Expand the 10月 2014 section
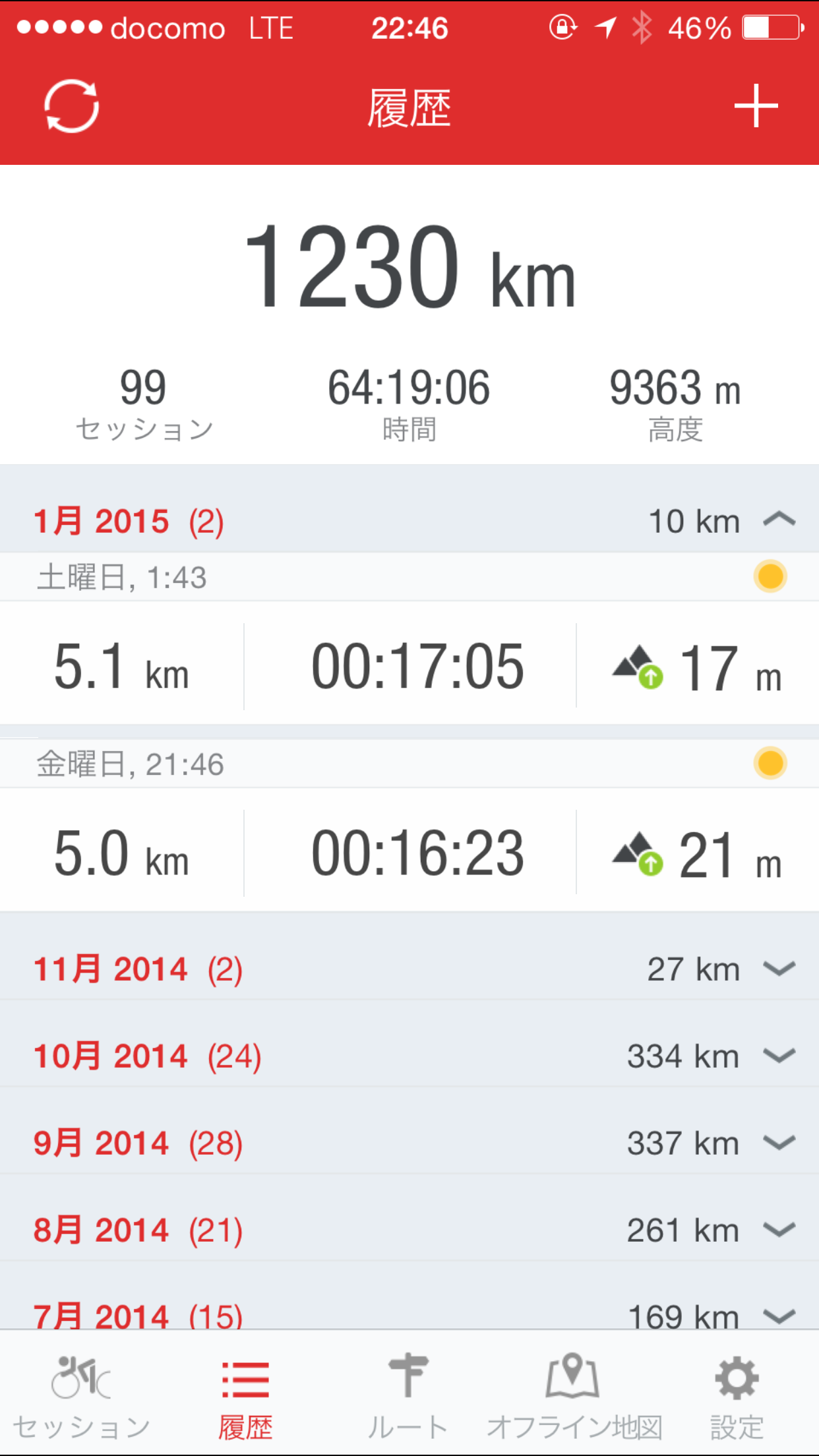 click(779, 1056)
